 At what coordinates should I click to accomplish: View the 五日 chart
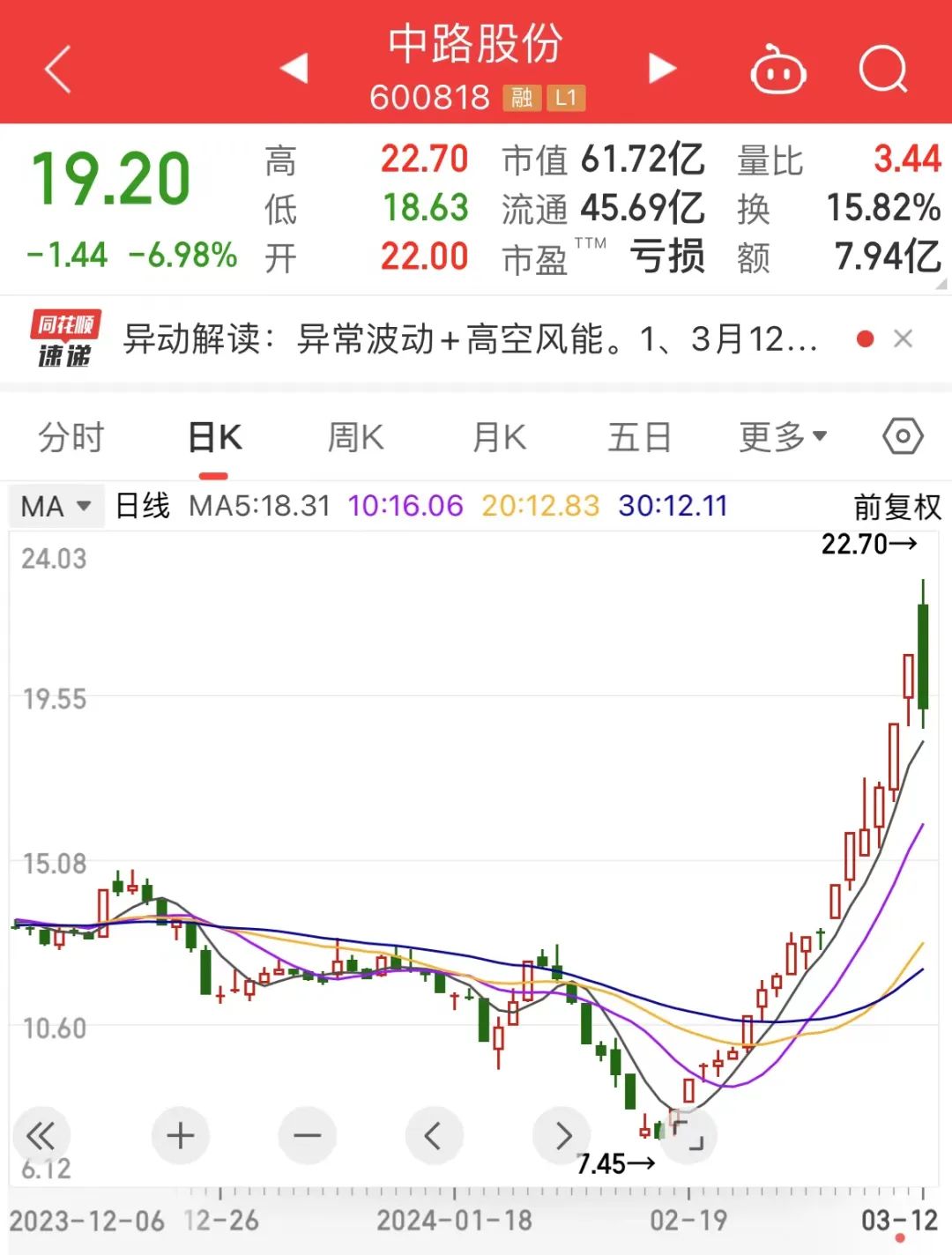pos(639,437)
